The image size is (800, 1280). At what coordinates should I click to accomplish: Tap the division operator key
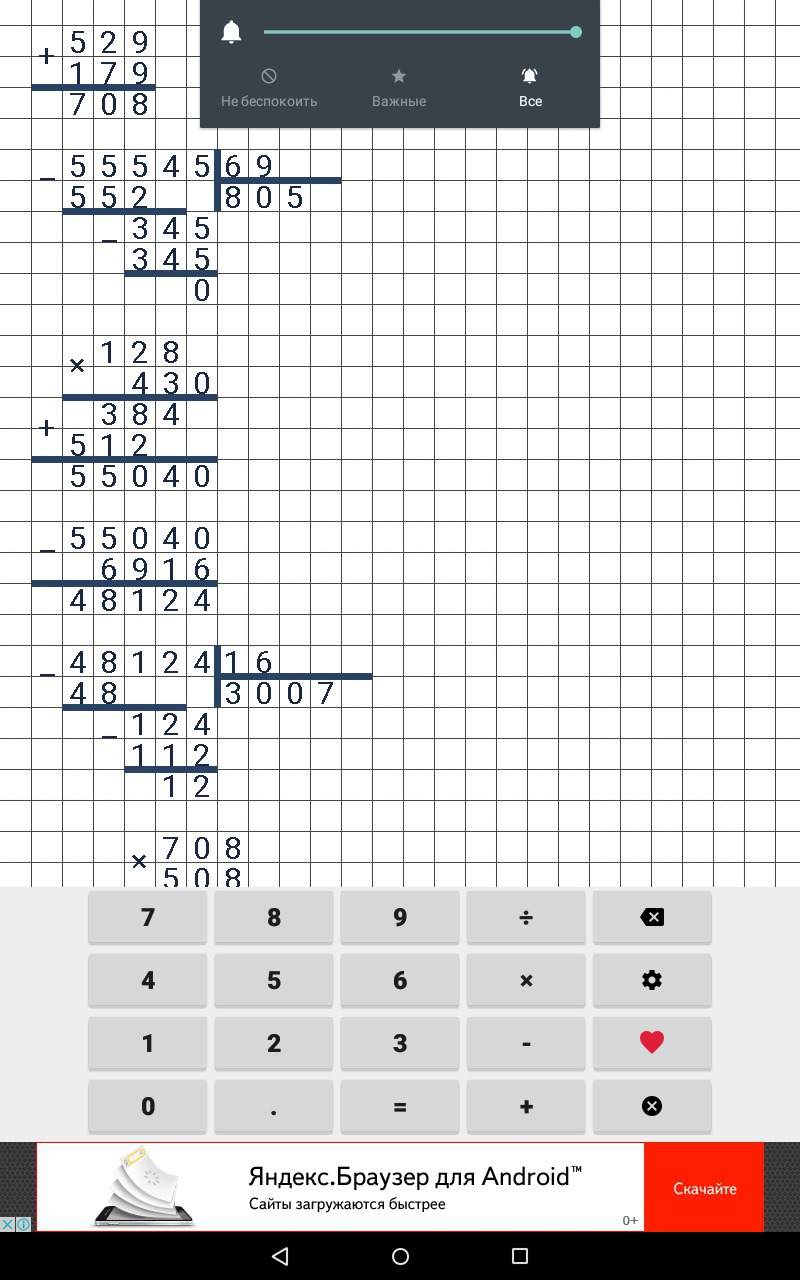526,917
